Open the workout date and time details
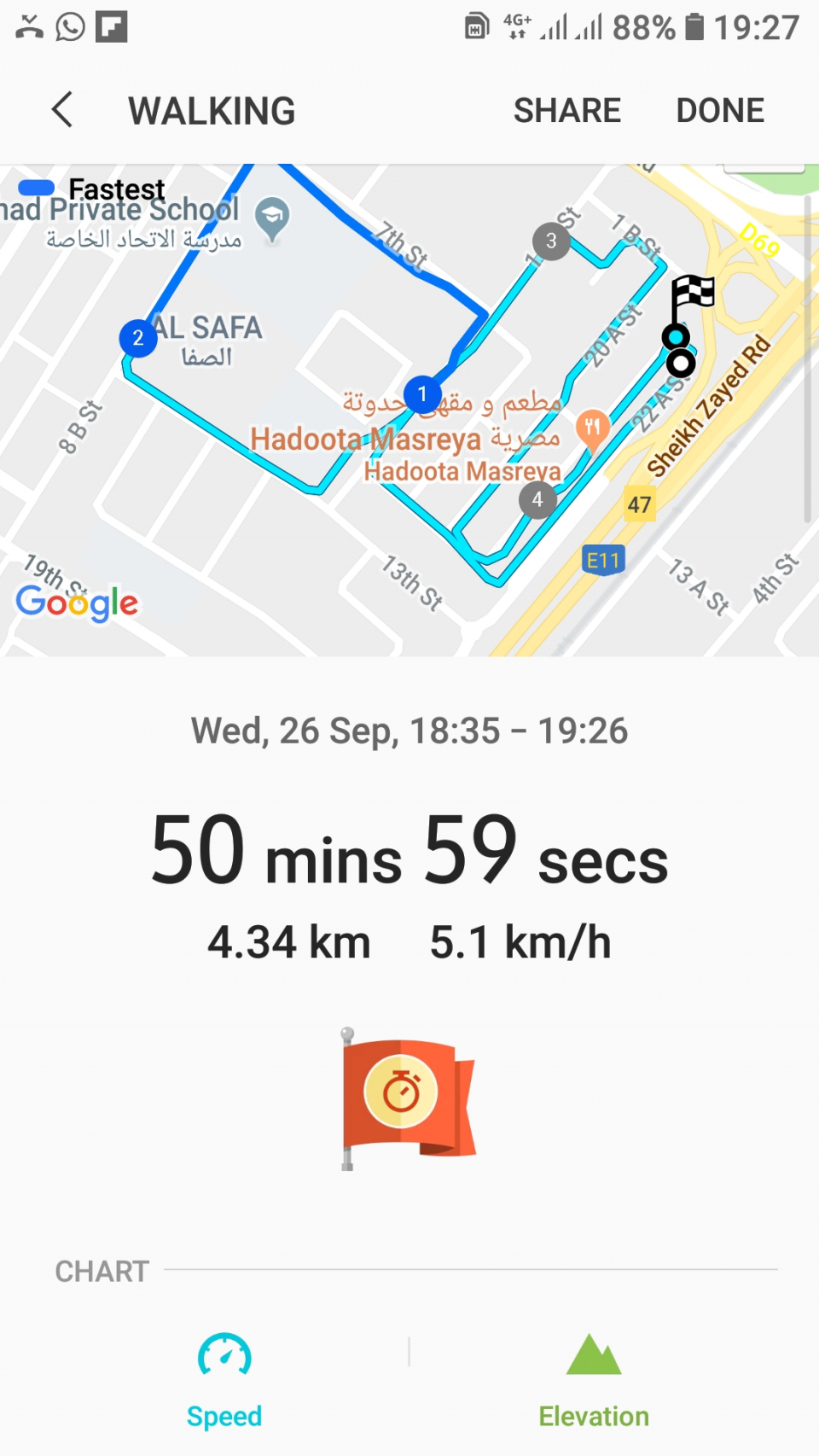Image resolution: width=819 pixels, height=1456 pixels. click(x=409, y=731)
